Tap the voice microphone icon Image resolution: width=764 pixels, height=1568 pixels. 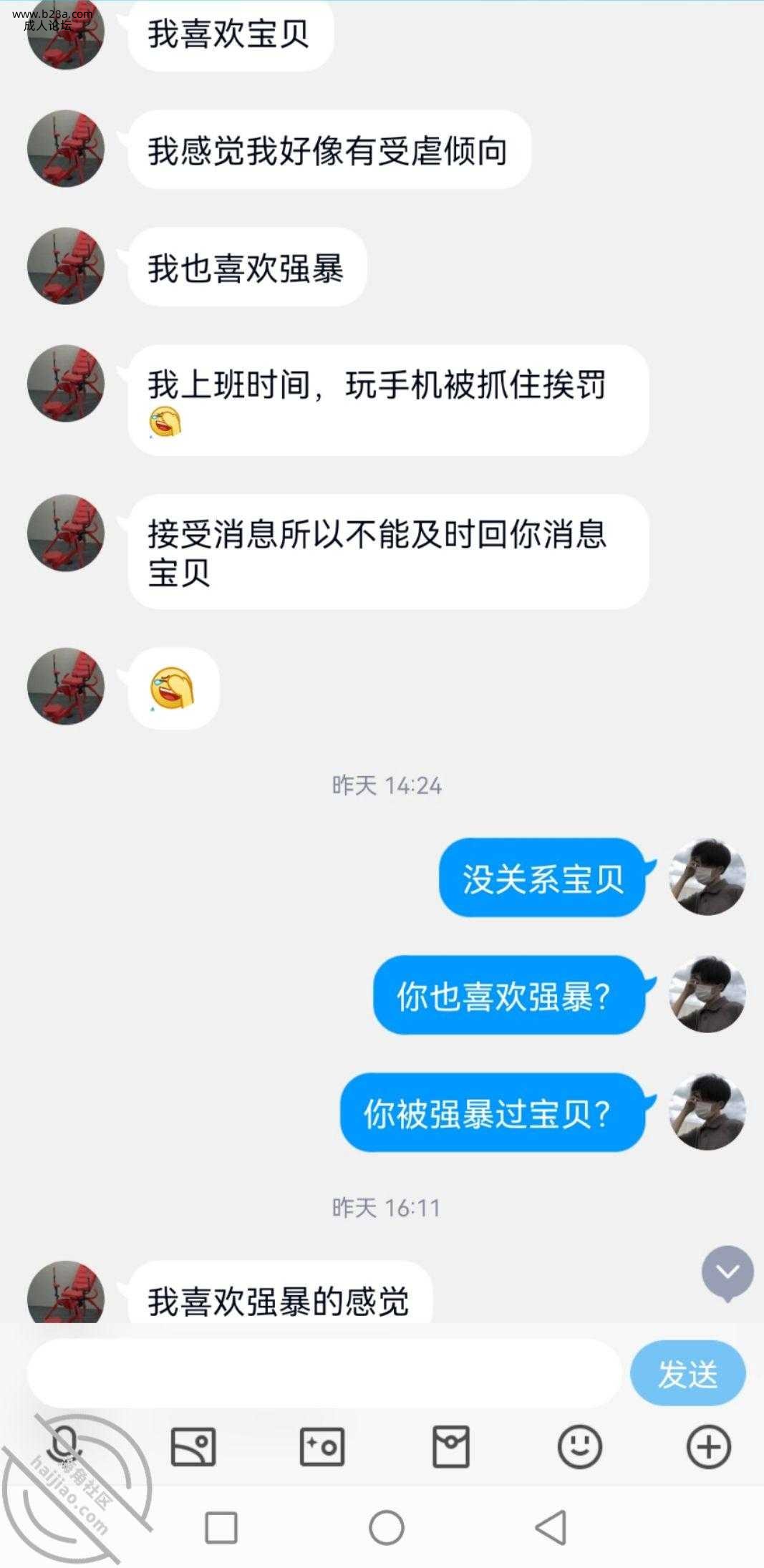[x=66, y=1446]
